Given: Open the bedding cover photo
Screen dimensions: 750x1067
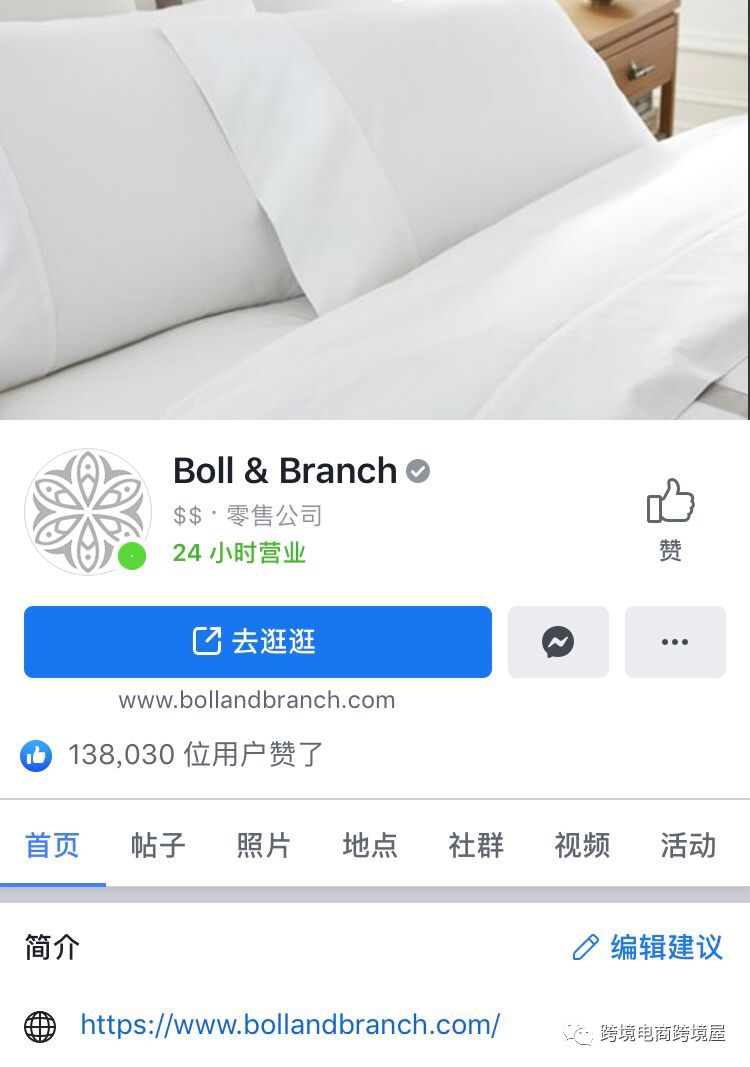Looking at the screenshot, I should pos(375,210).
